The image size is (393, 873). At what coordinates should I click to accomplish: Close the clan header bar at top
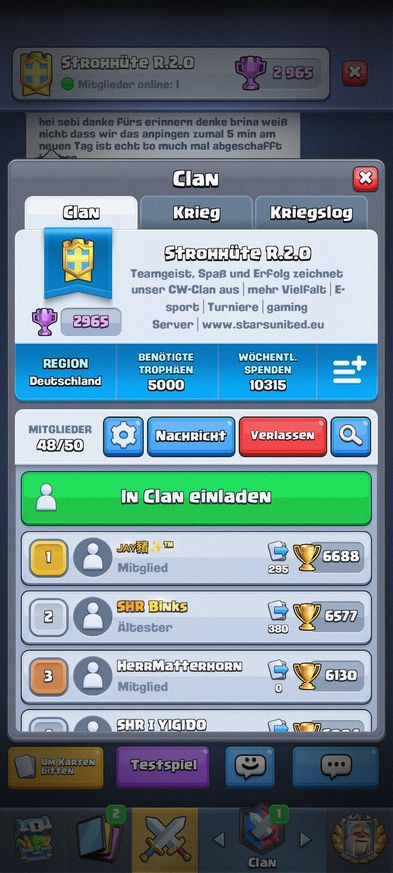click(355, 73)
